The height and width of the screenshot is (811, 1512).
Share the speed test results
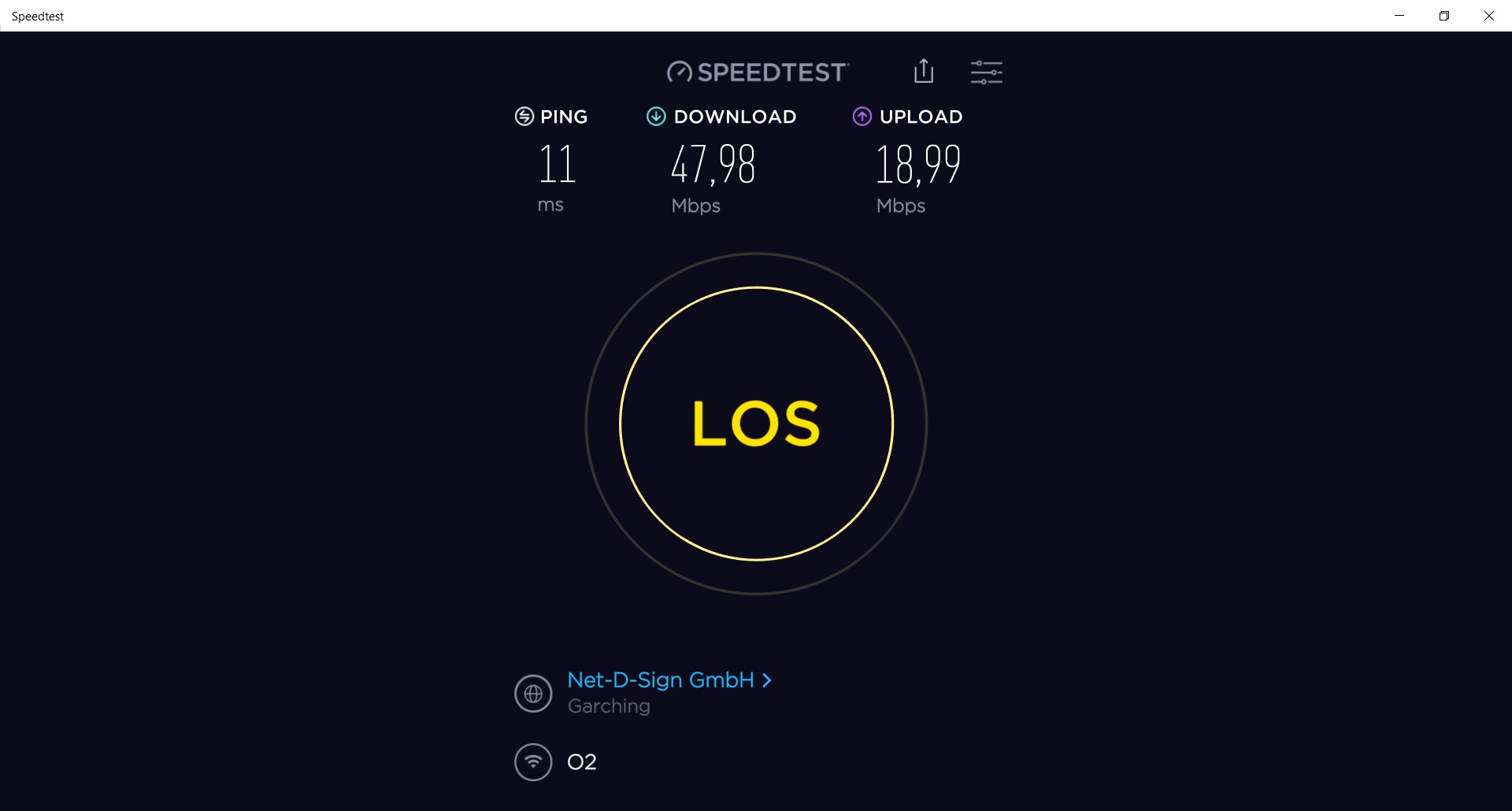point(924,72)
